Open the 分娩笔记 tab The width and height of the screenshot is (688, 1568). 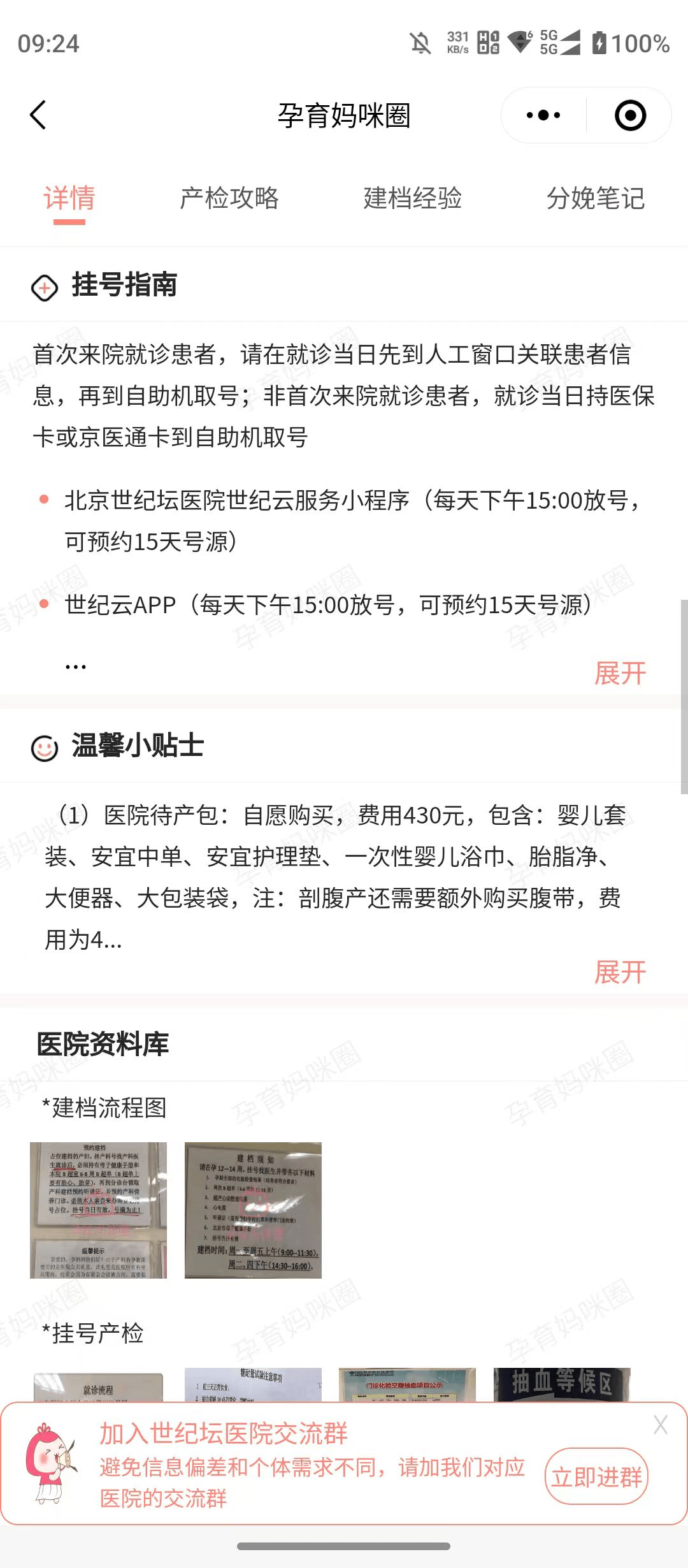pos(596,198)
